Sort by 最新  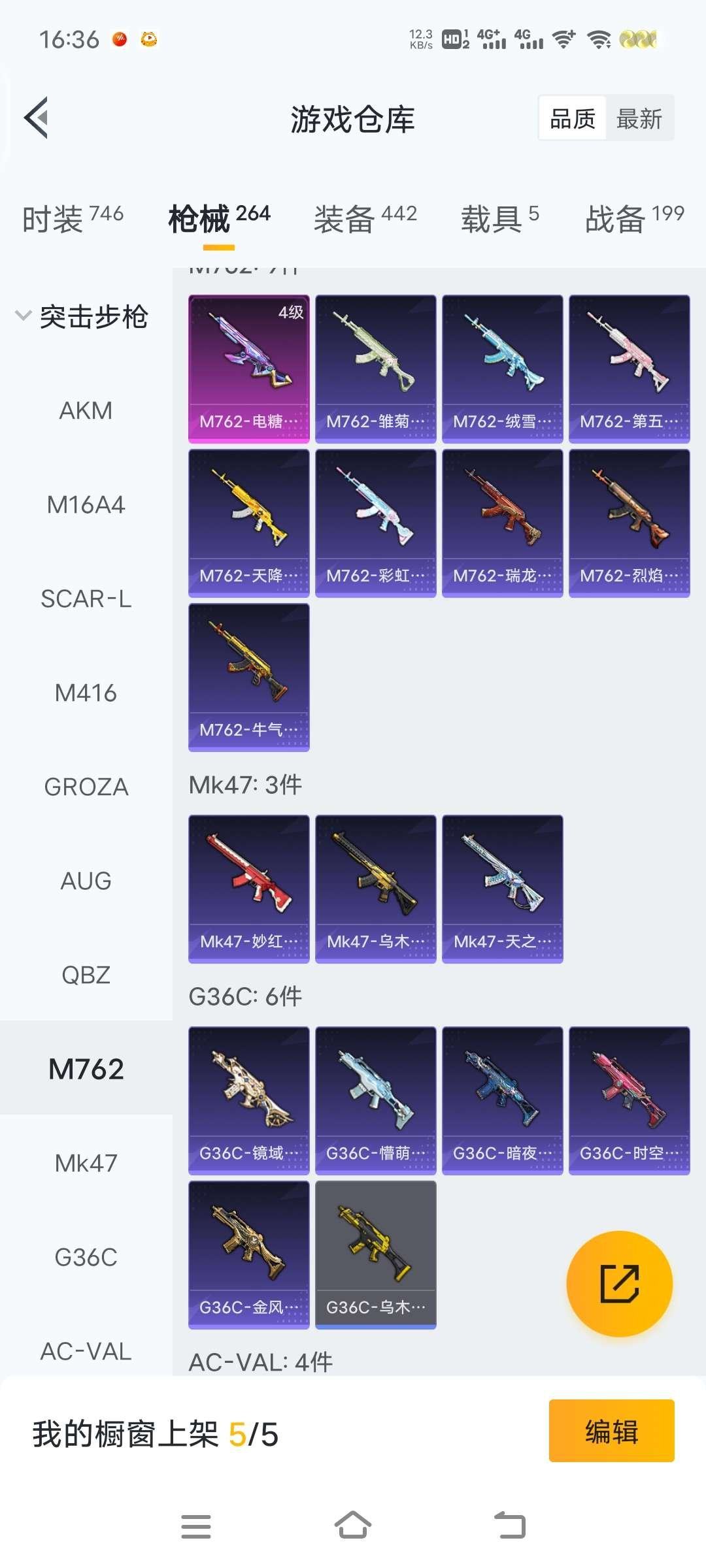pyautogui.click(x=639, y=119)
